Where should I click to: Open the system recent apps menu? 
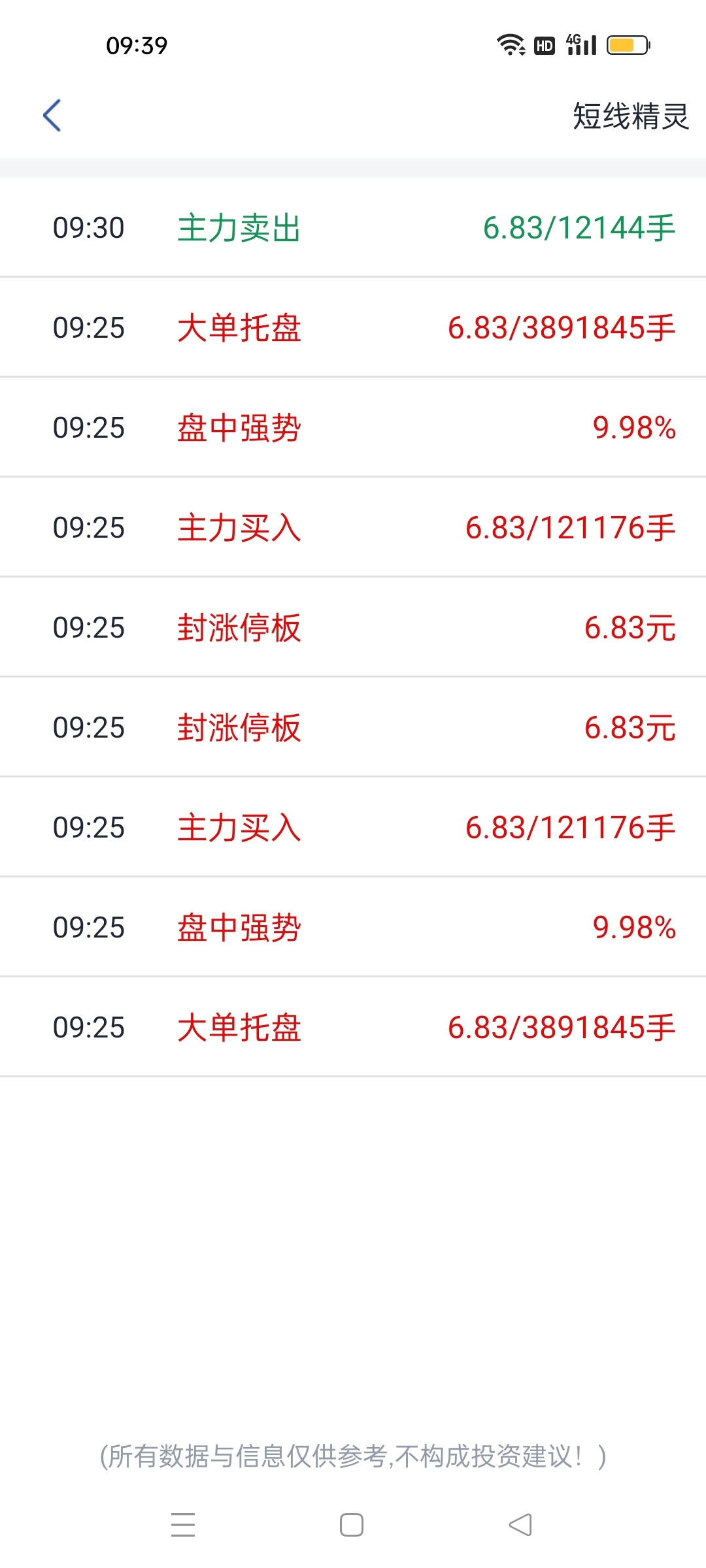(183, 1525)
